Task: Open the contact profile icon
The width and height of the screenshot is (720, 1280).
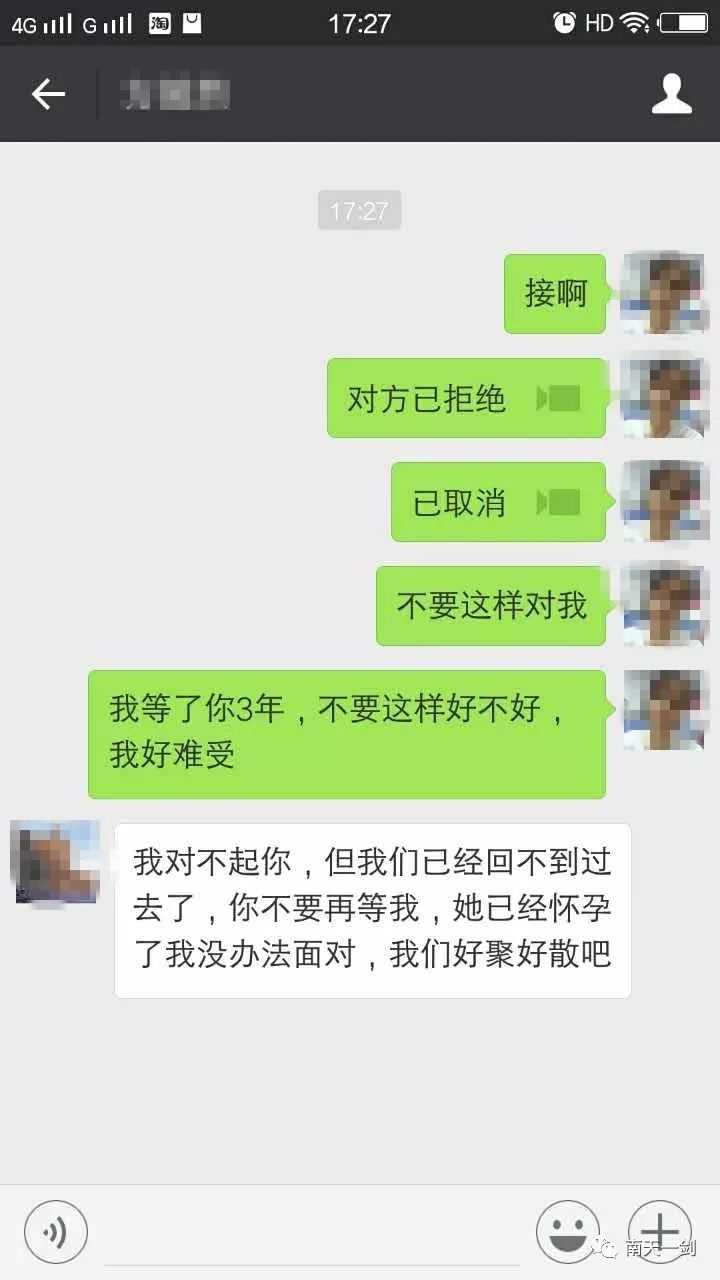Action: coord(672,95)
